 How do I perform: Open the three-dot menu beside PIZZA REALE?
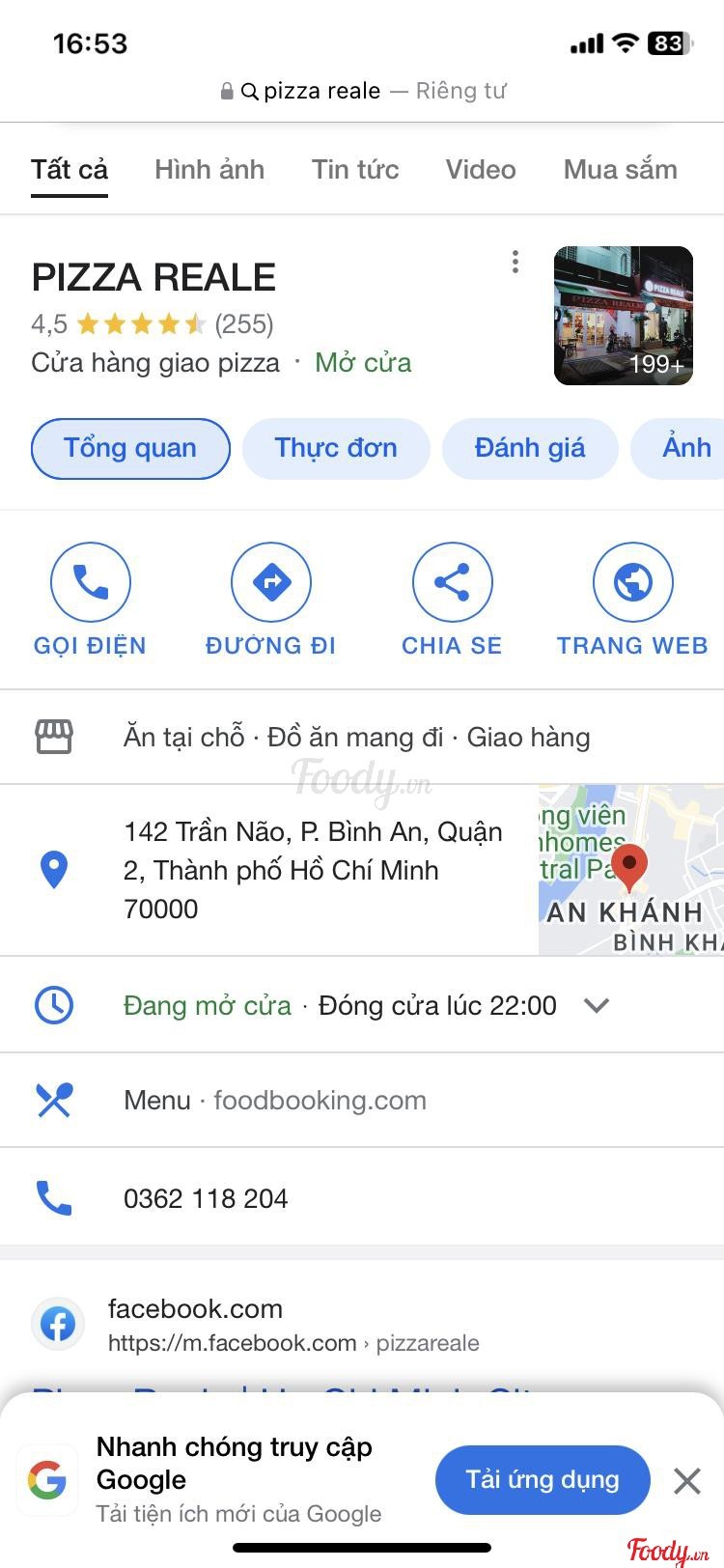515,262
